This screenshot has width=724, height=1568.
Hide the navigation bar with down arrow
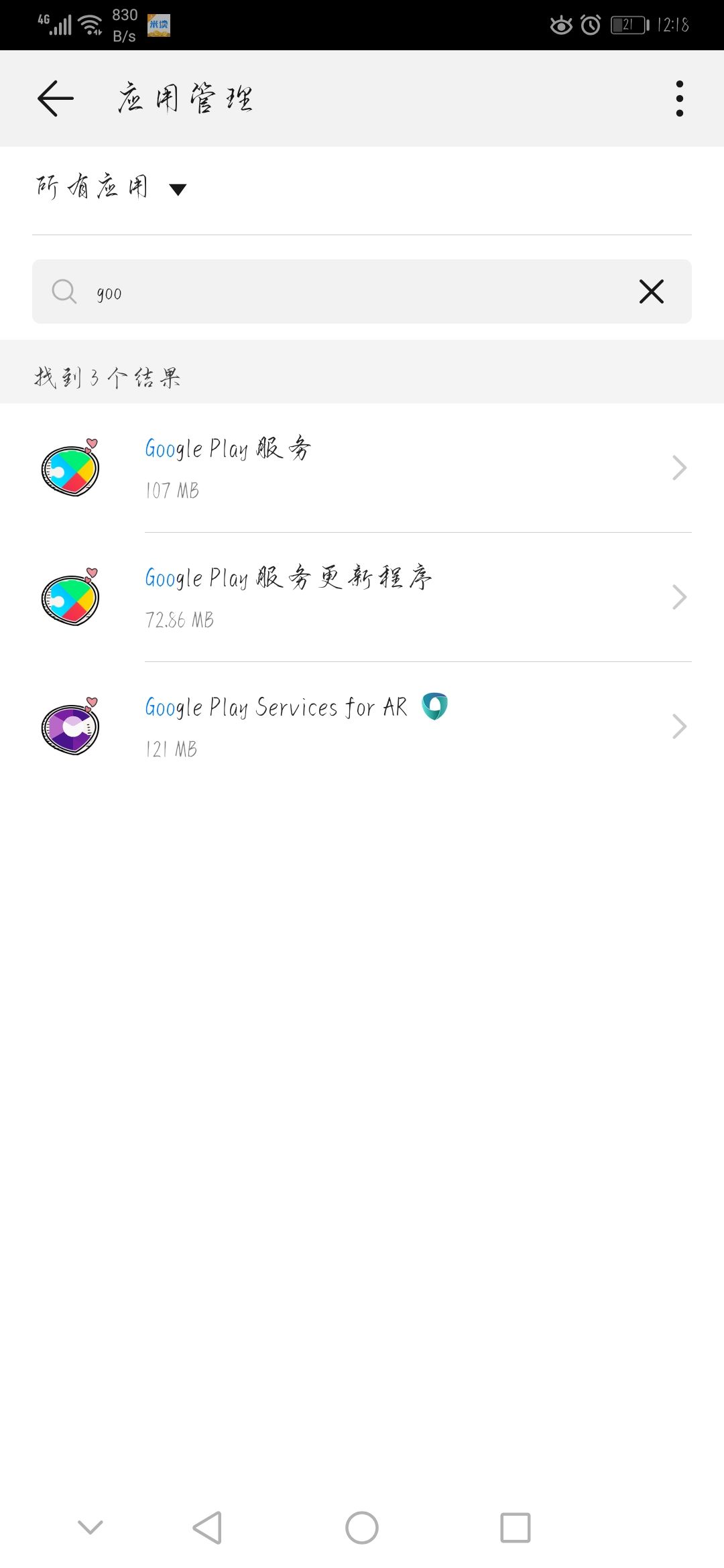pyautogui.click(x=90, y=1527)
